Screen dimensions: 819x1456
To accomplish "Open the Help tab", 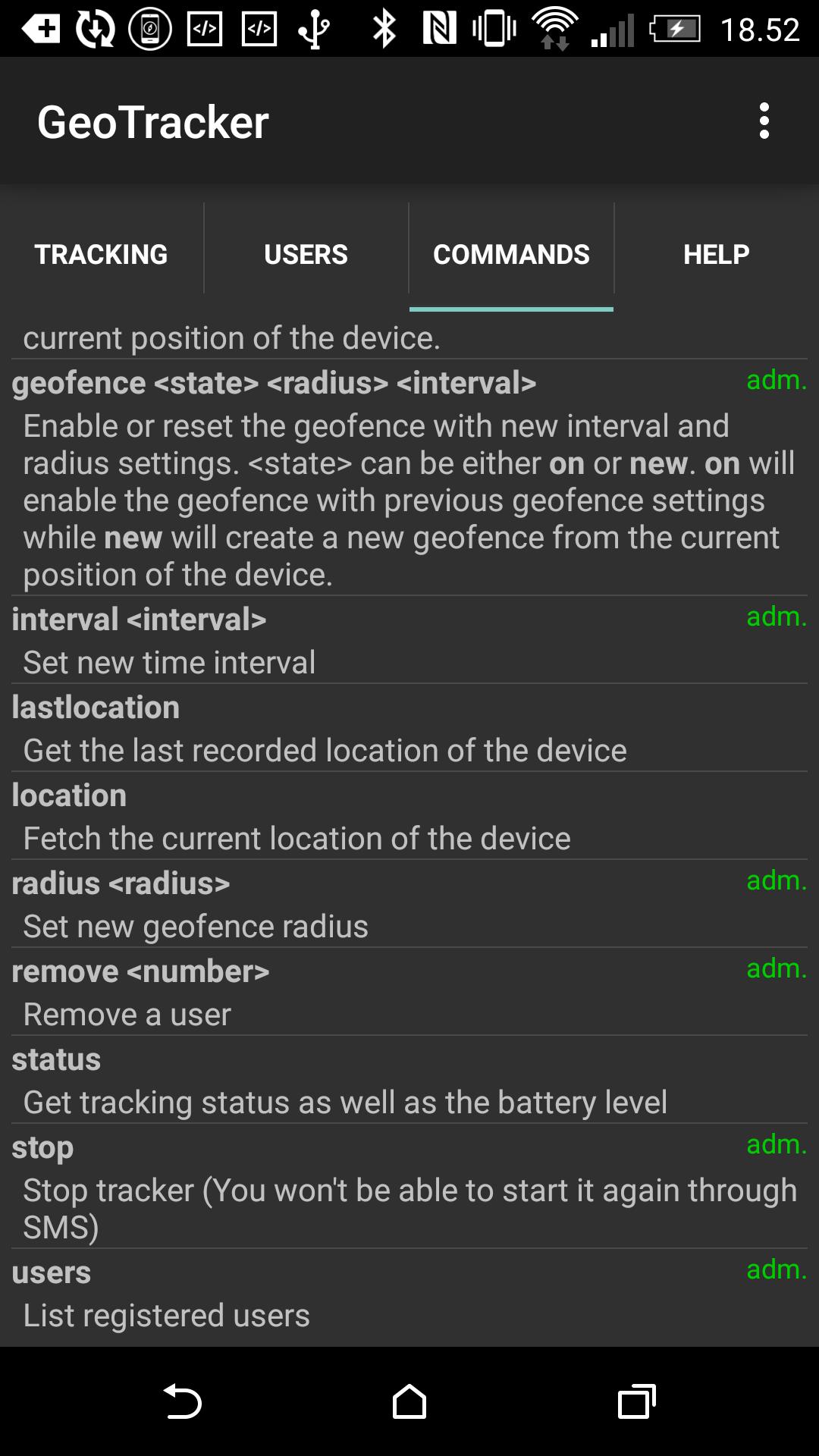I will (716, 254).
